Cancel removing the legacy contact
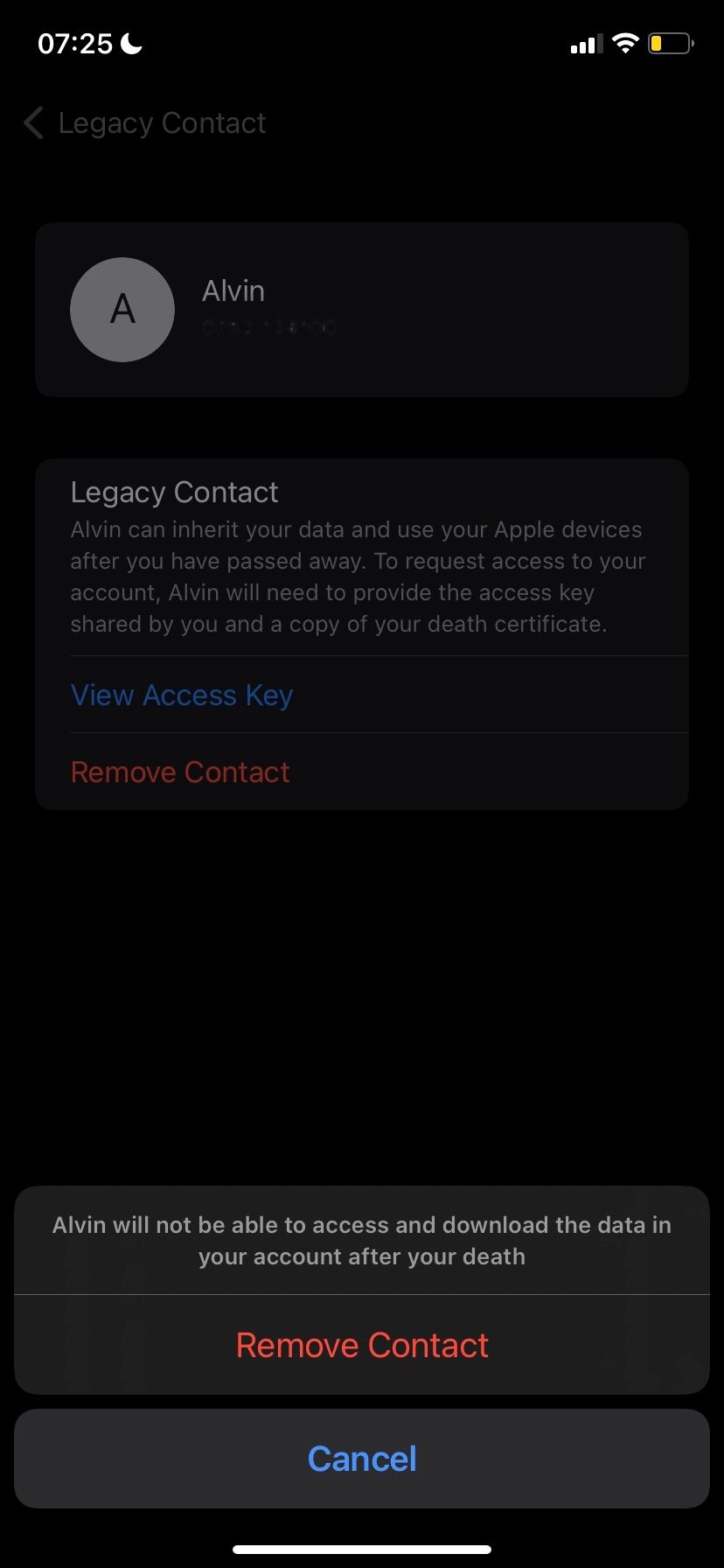 click(x=362, y=1459)
